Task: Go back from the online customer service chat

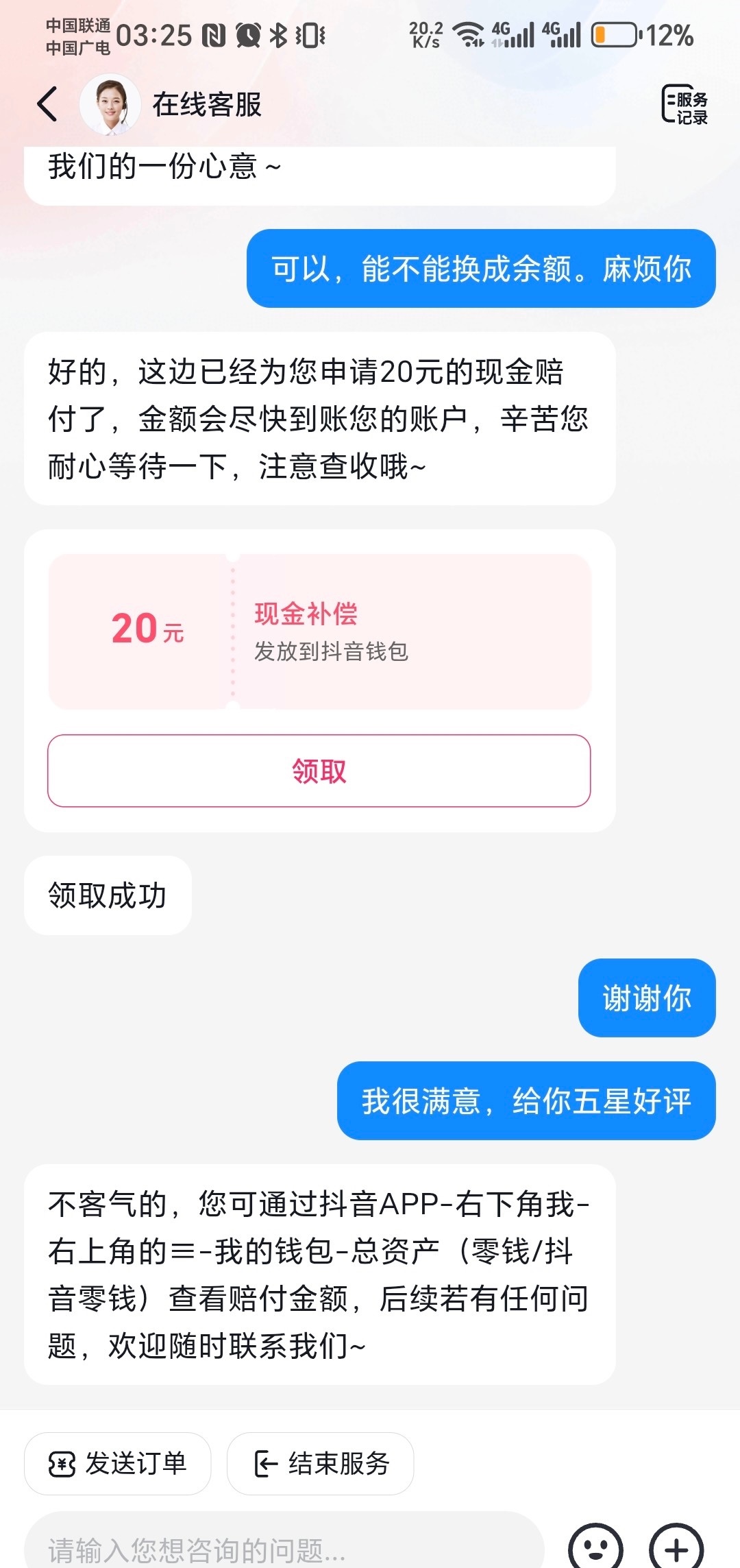Action: coord(47,105)
